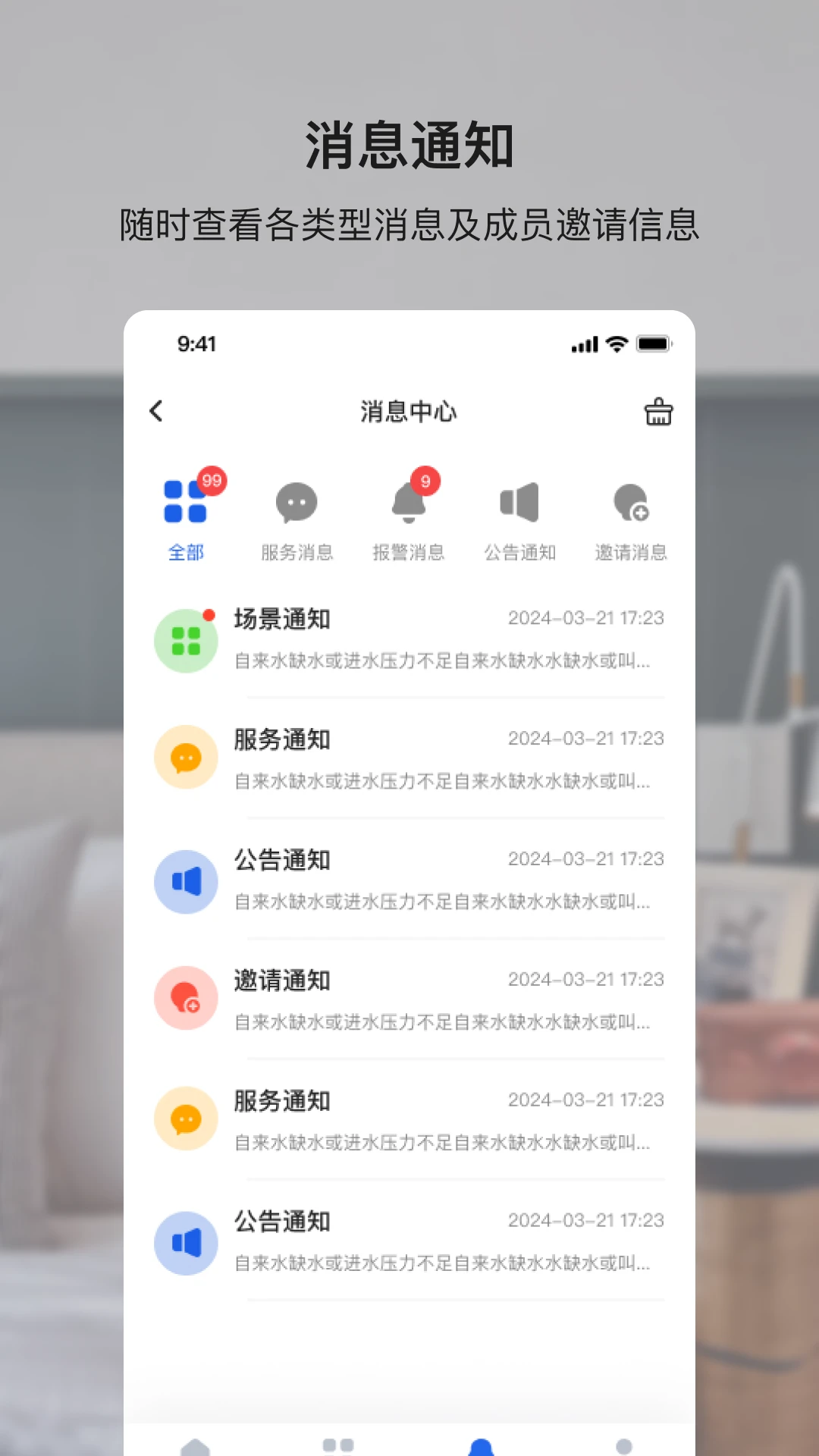The image size is (819, 1456).
Task: Tap the 99 unread badge on 全部
Action: click(212, 479)
